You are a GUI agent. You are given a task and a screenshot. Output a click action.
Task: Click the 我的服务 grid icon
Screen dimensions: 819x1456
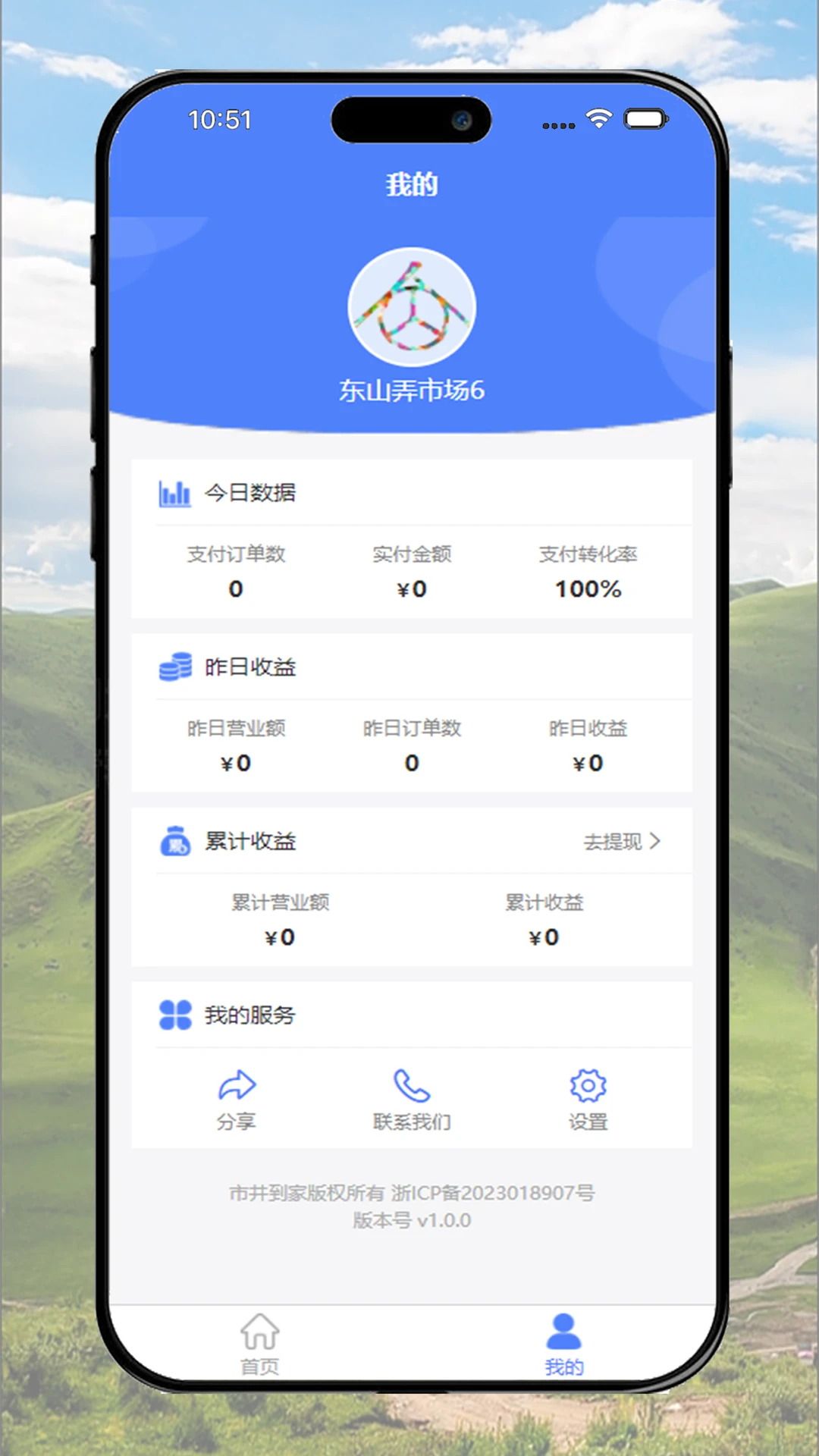pyautogui.click(x=175, y=1014)
